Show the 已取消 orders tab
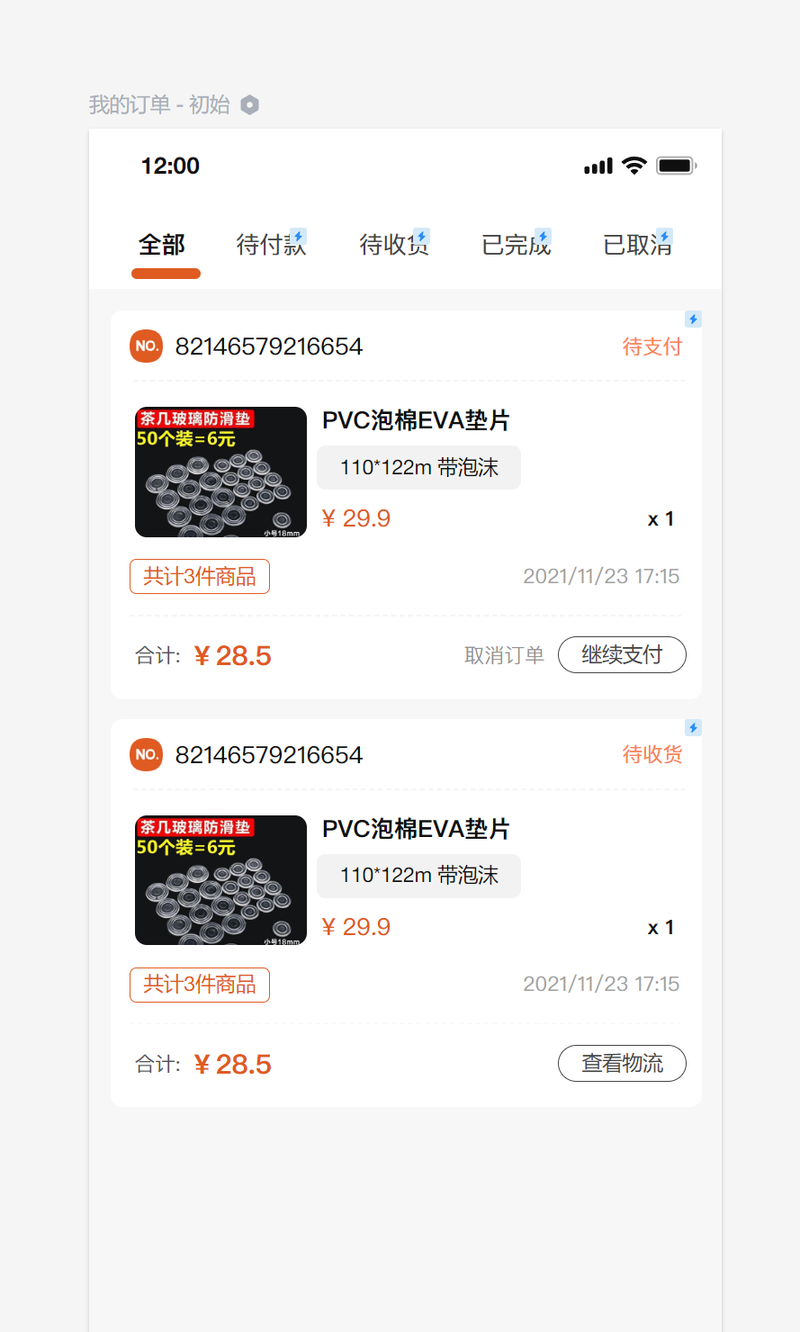This screenshot has height=1332, width=800. [638, 245]
